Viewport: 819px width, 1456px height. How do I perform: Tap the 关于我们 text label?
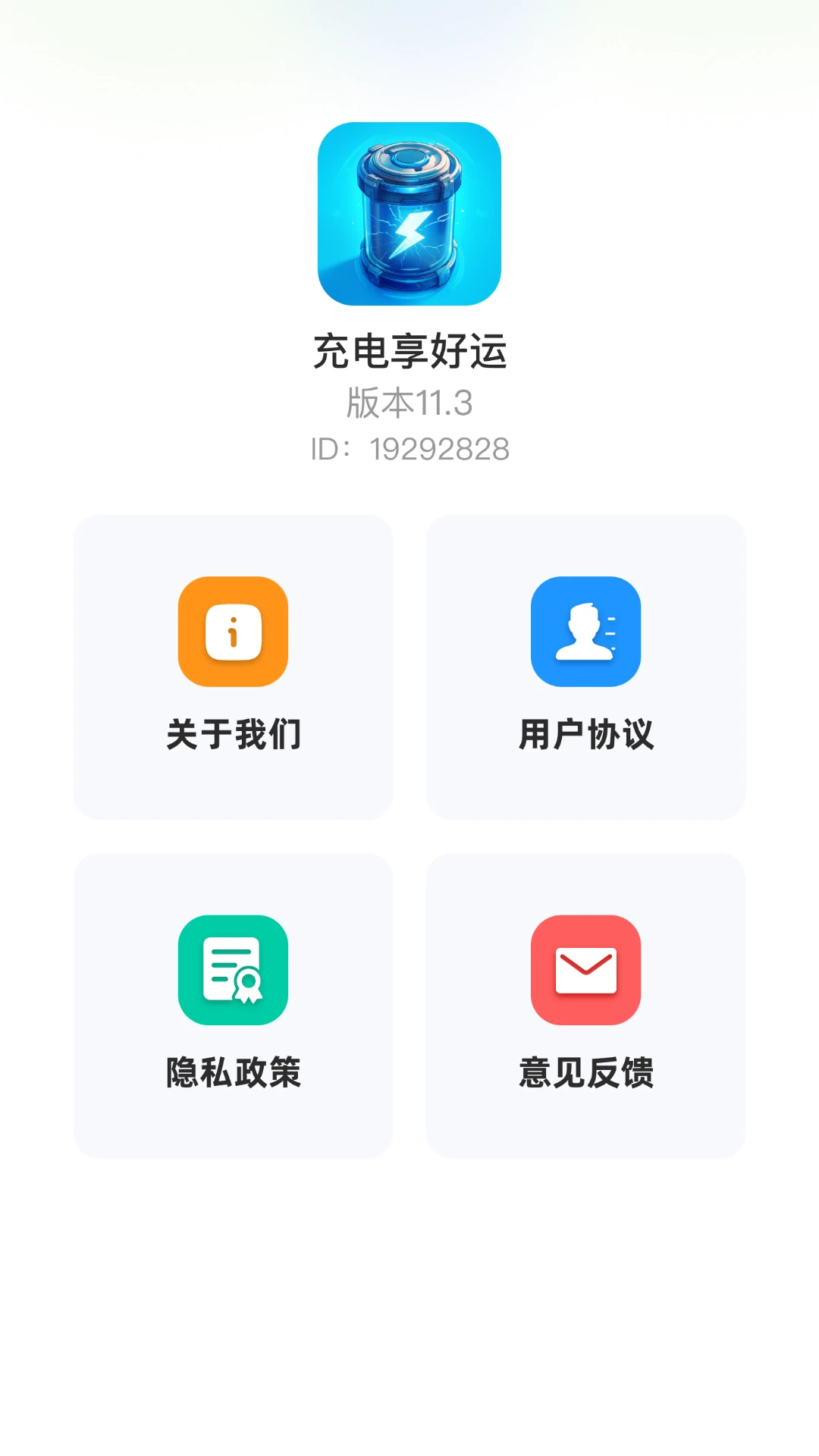click(233, 733)
